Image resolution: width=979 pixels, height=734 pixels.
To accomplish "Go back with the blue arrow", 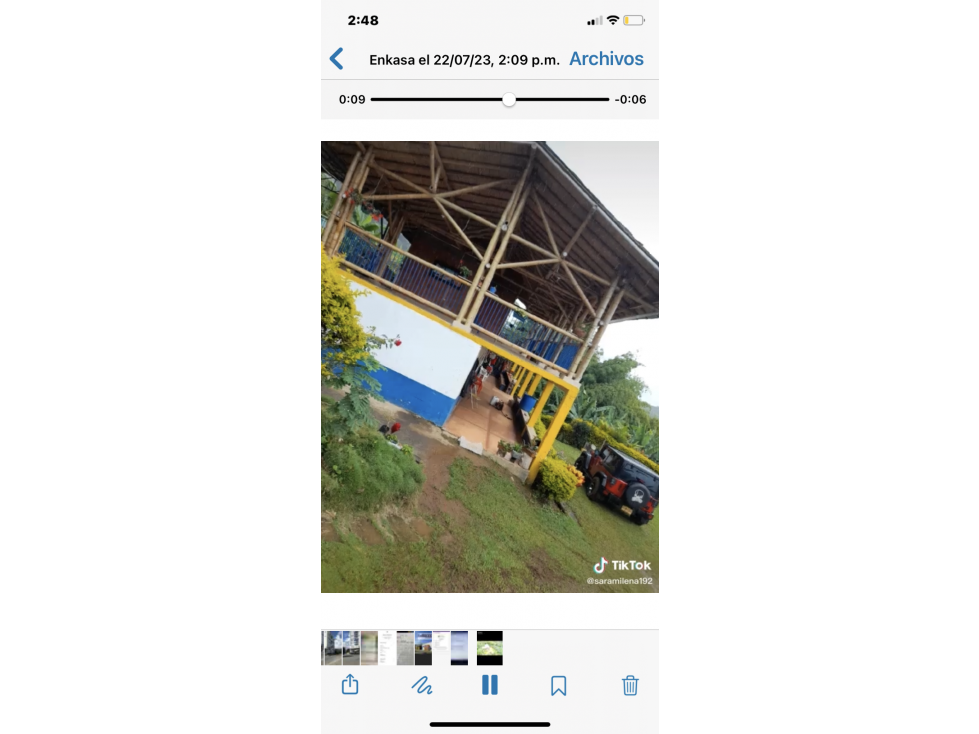I will (337, 59).
